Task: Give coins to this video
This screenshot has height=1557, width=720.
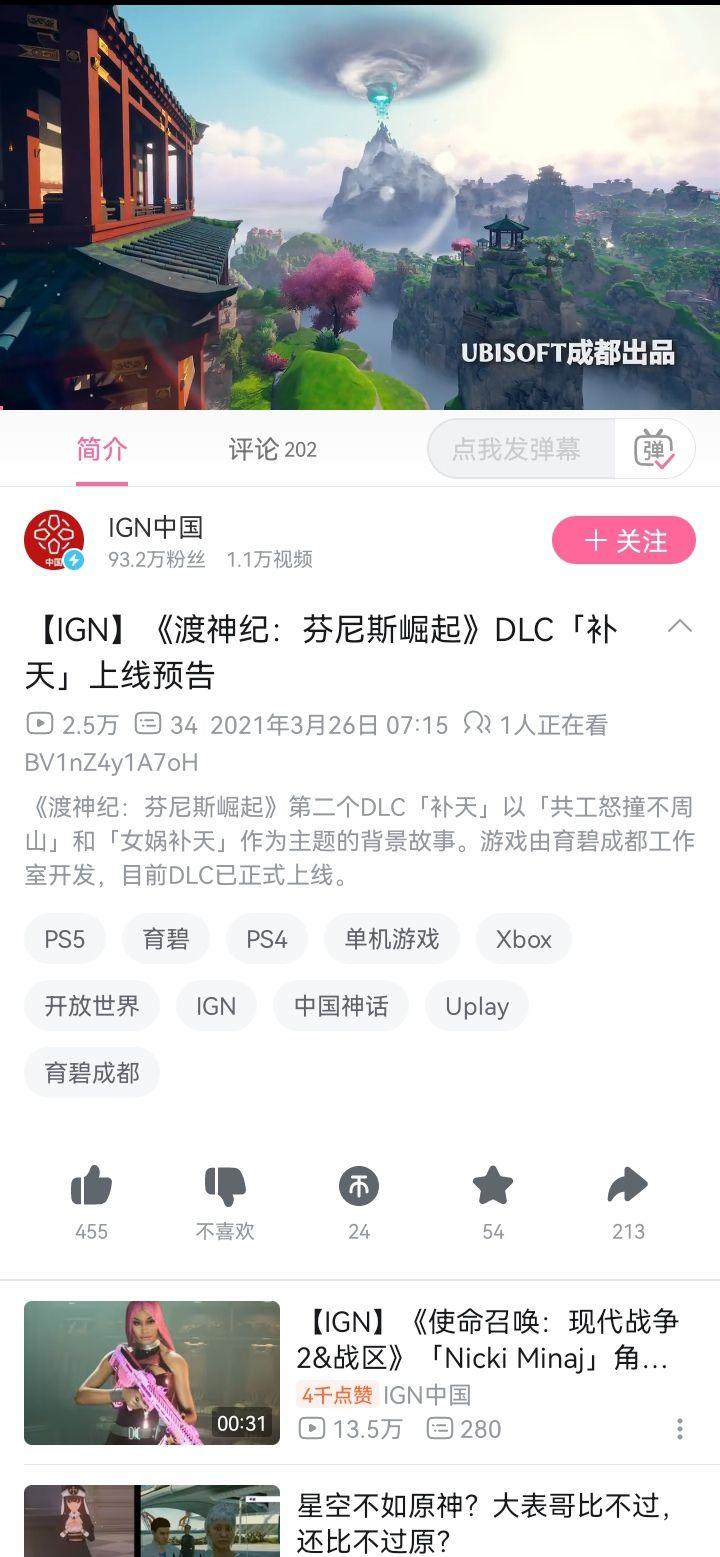Action: point(359,1188)
